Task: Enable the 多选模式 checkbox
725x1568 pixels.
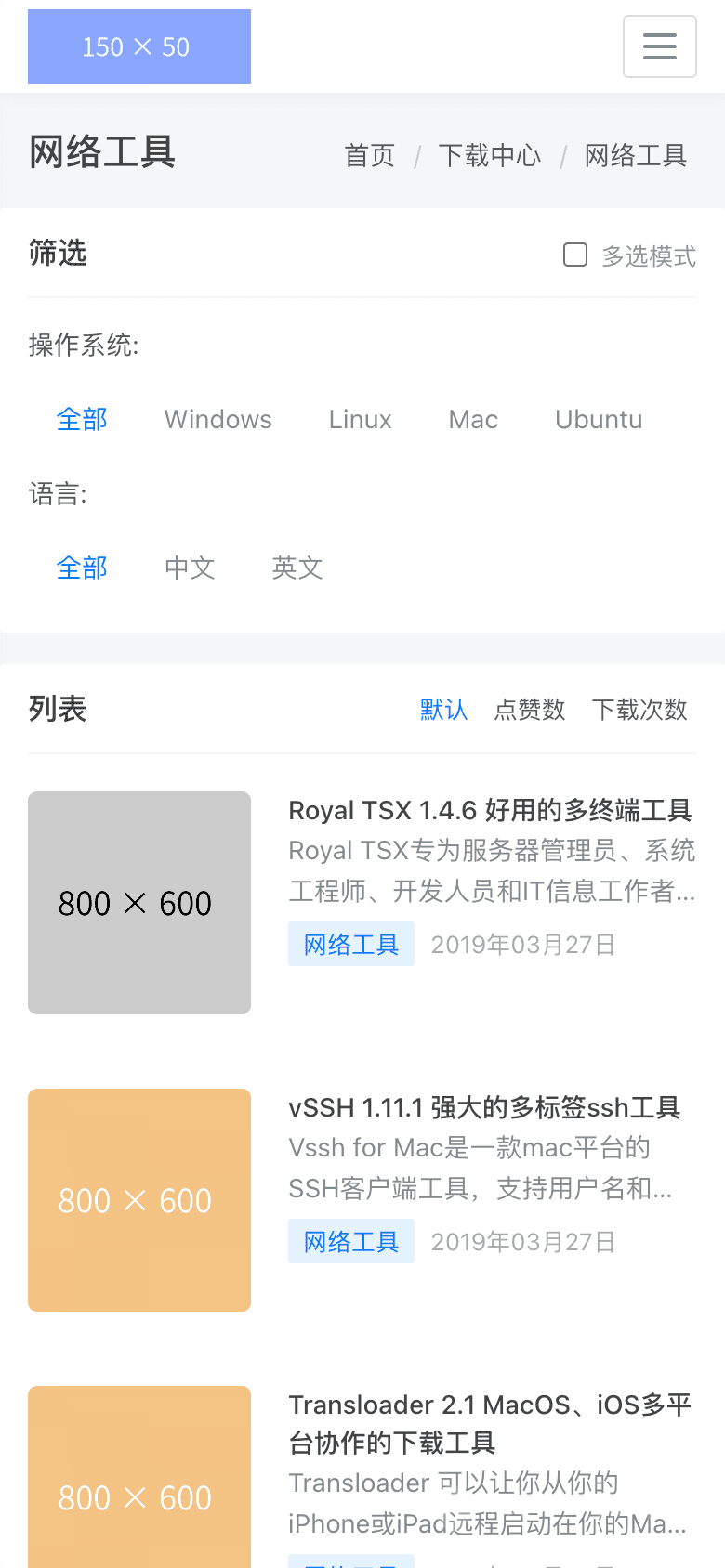Action: point(575,255)
